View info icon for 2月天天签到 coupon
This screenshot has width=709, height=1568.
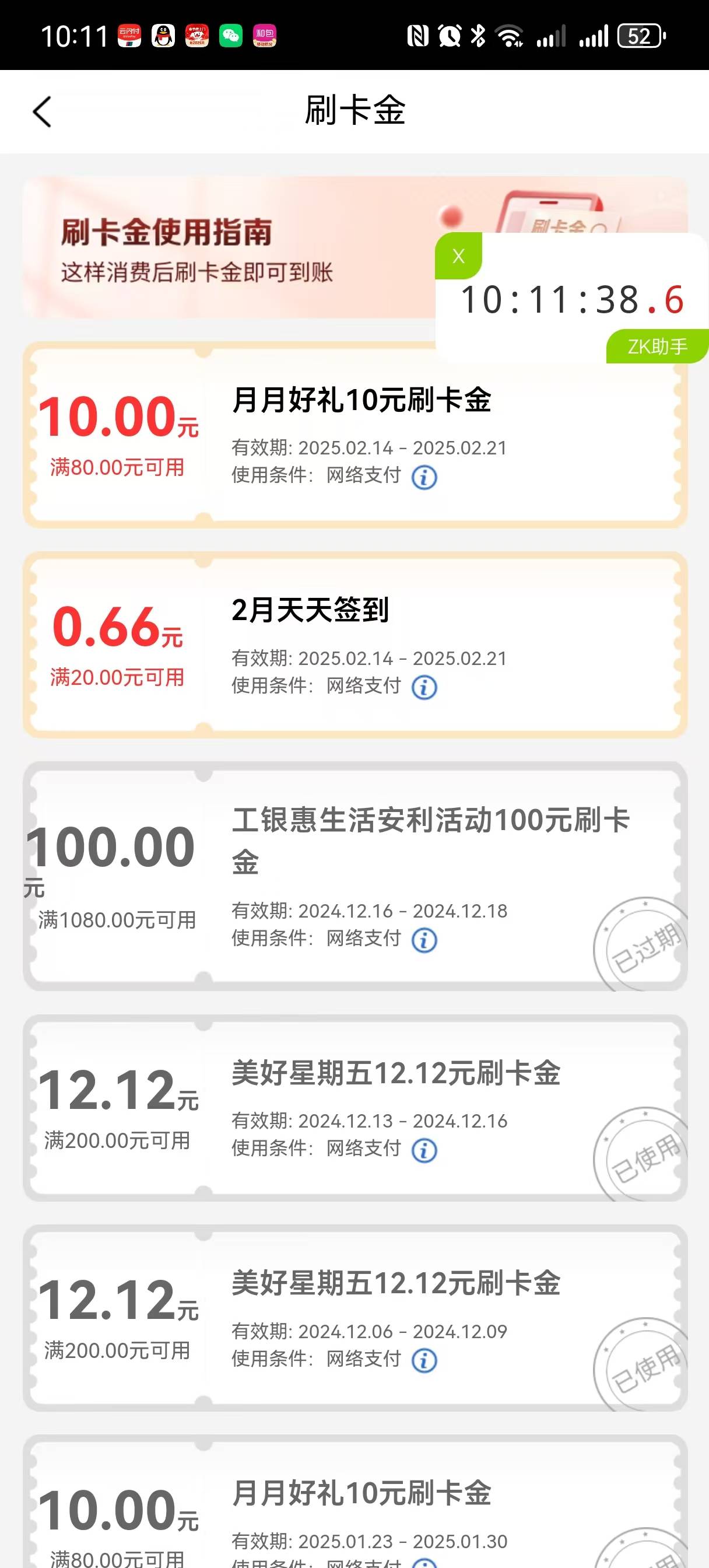pyautogui.click(x=424, y=688)
